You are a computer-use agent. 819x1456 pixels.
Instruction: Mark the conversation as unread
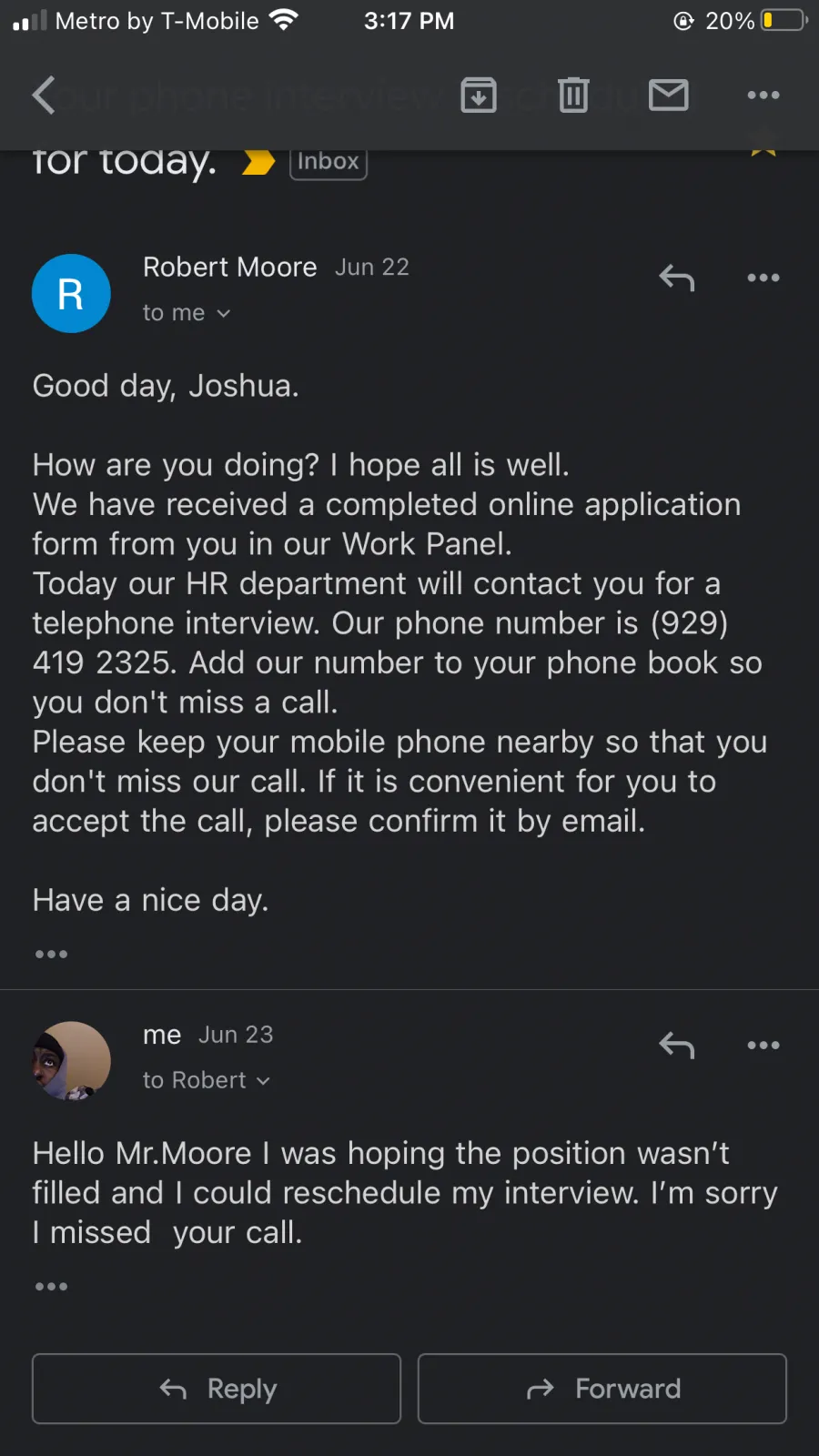(x=669, y=95)
